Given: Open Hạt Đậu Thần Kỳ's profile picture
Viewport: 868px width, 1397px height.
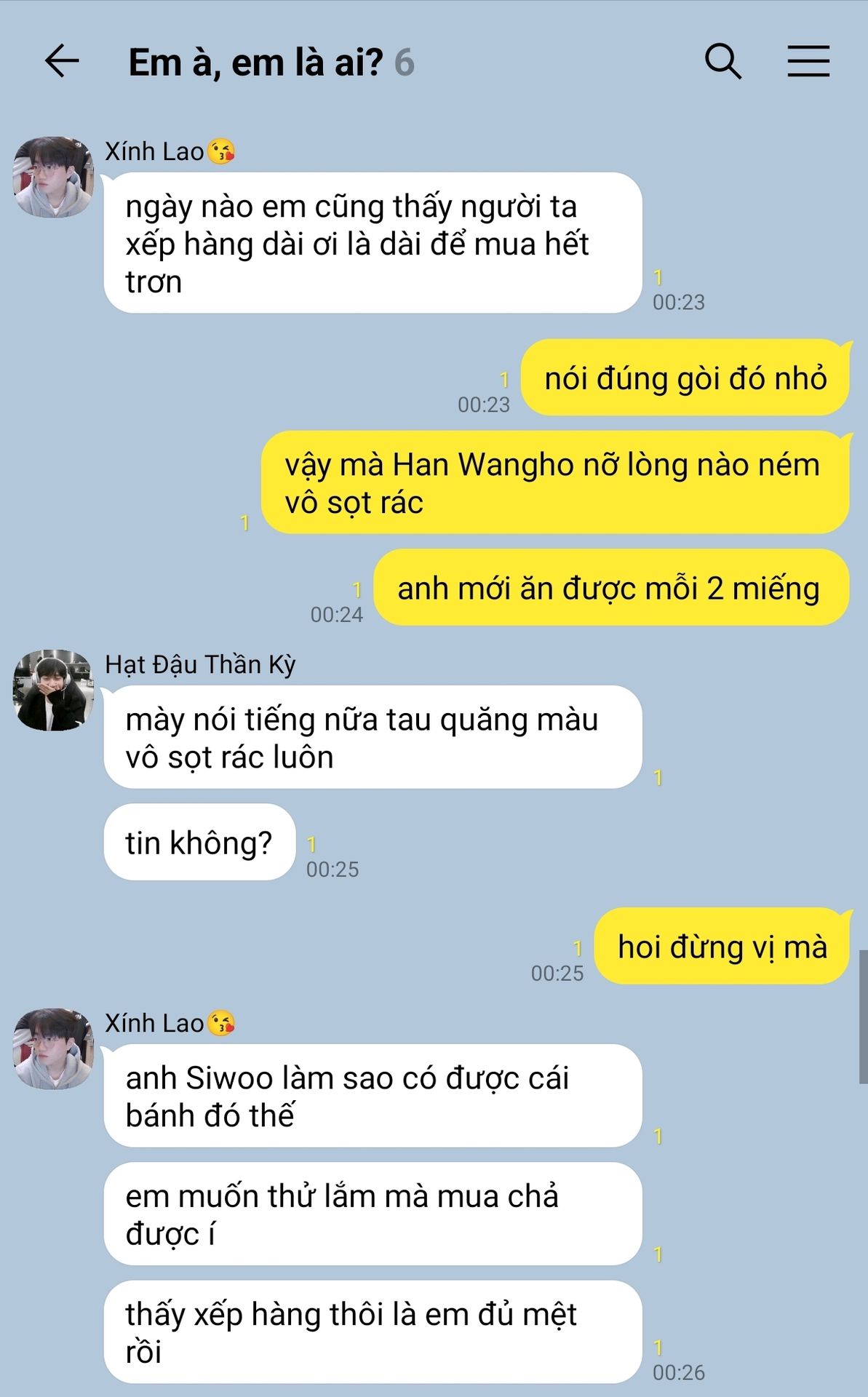Looking at the screenshot, I should tap(54, 690).
